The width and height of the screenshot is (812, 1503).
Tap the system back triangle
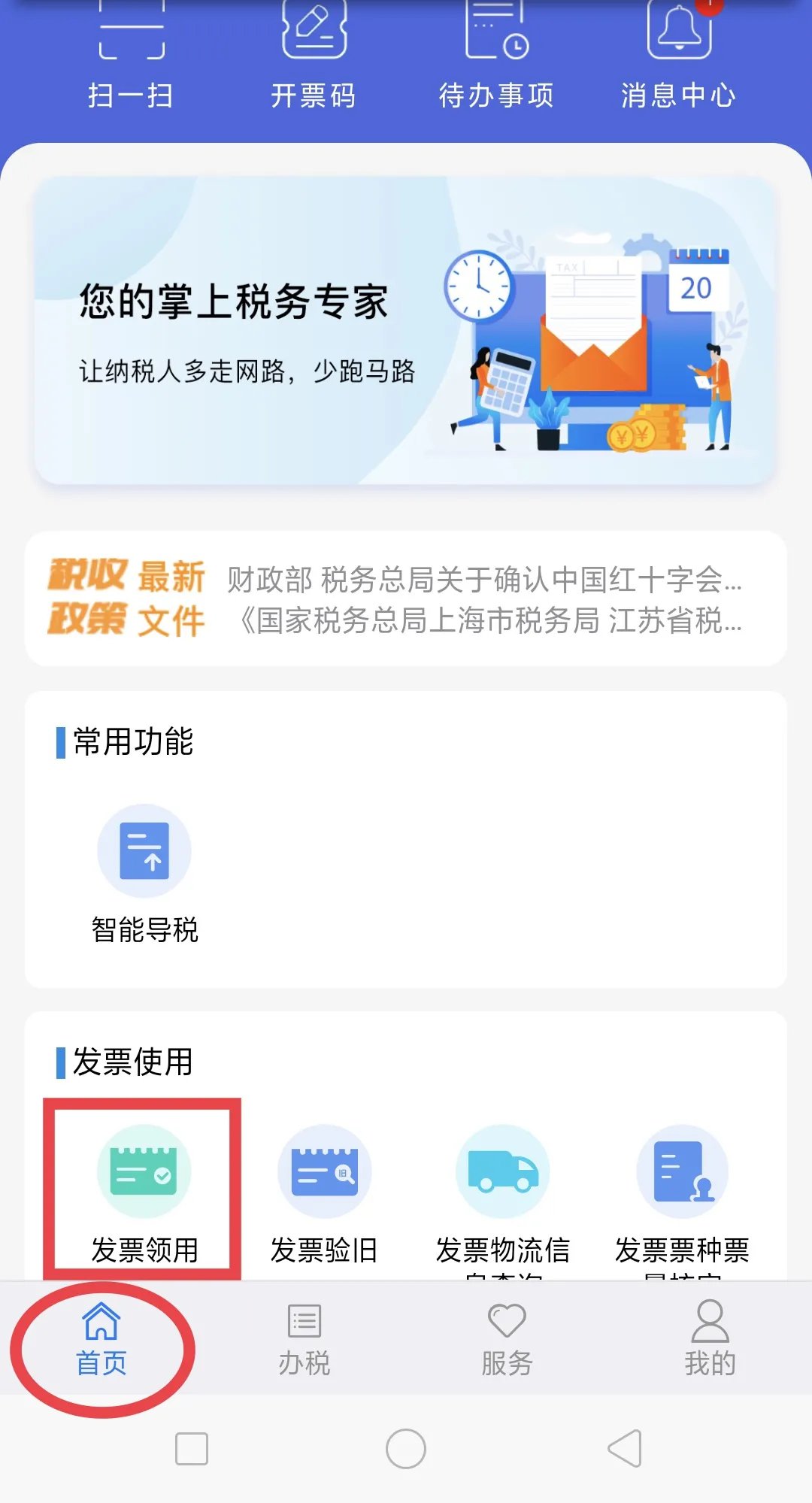coord(626,1448)
